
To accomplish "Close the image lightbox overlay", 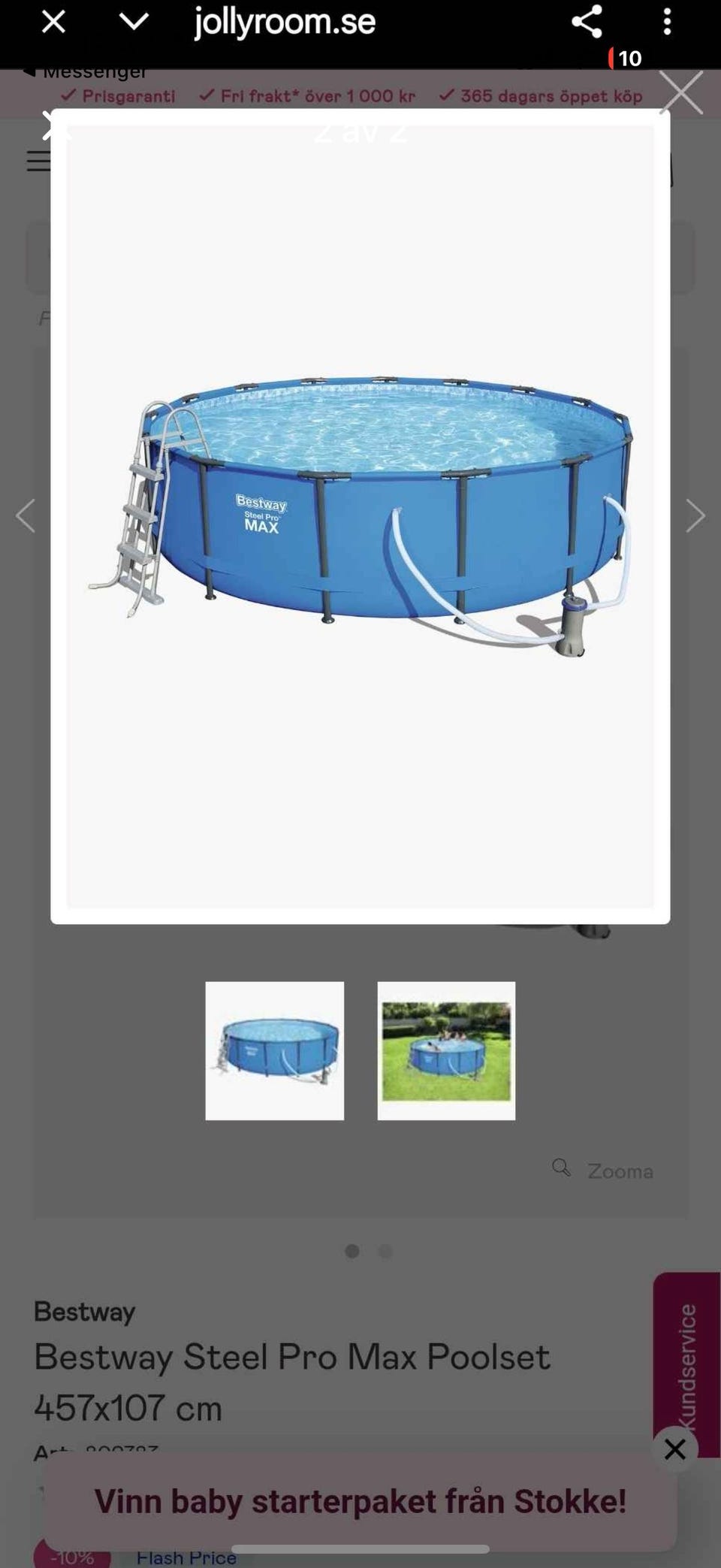I will [680, 92].
